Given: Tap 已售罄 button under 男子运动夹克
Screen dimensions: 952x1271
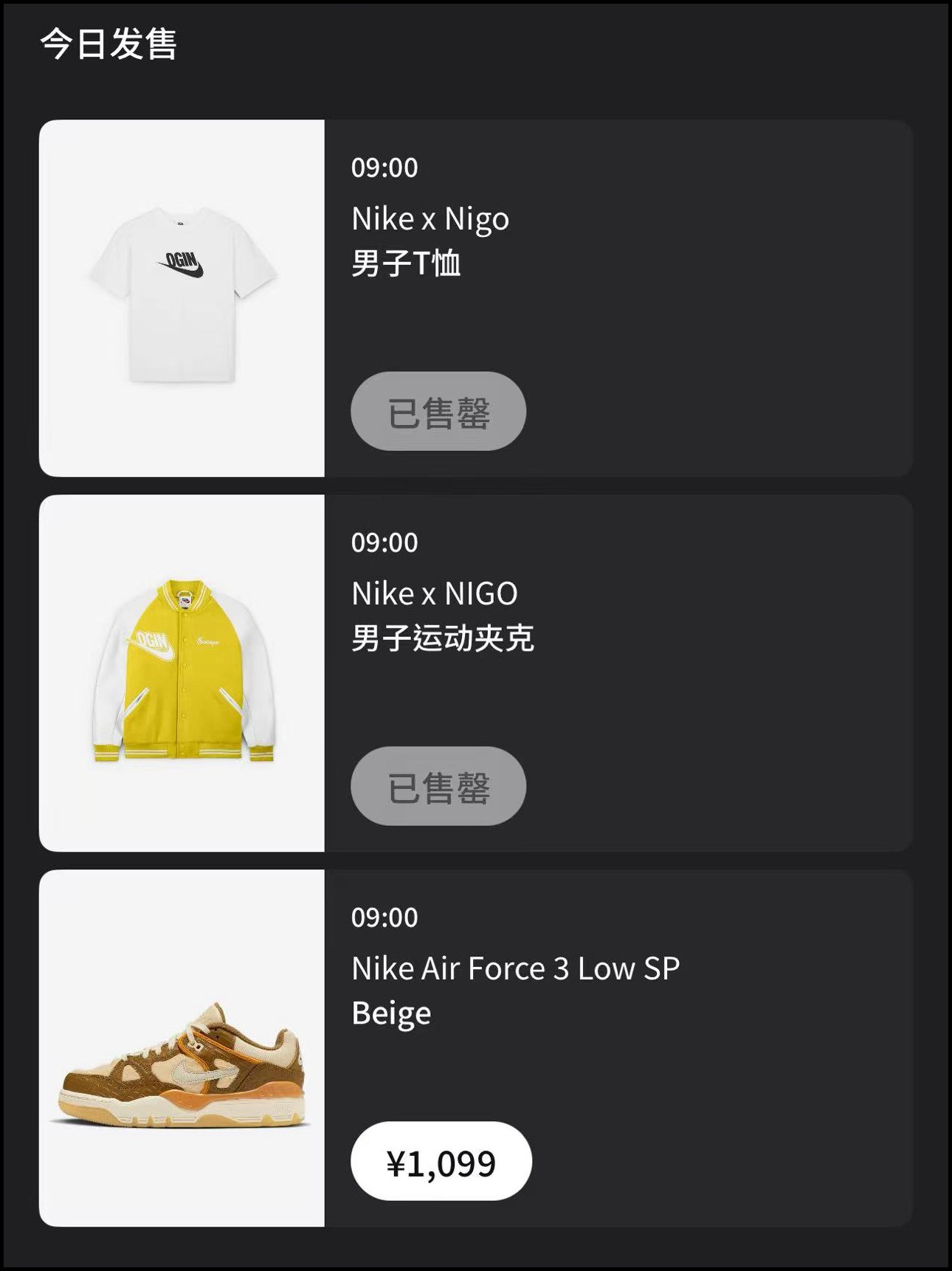Looking at the screenshot, I should [438, 787].
